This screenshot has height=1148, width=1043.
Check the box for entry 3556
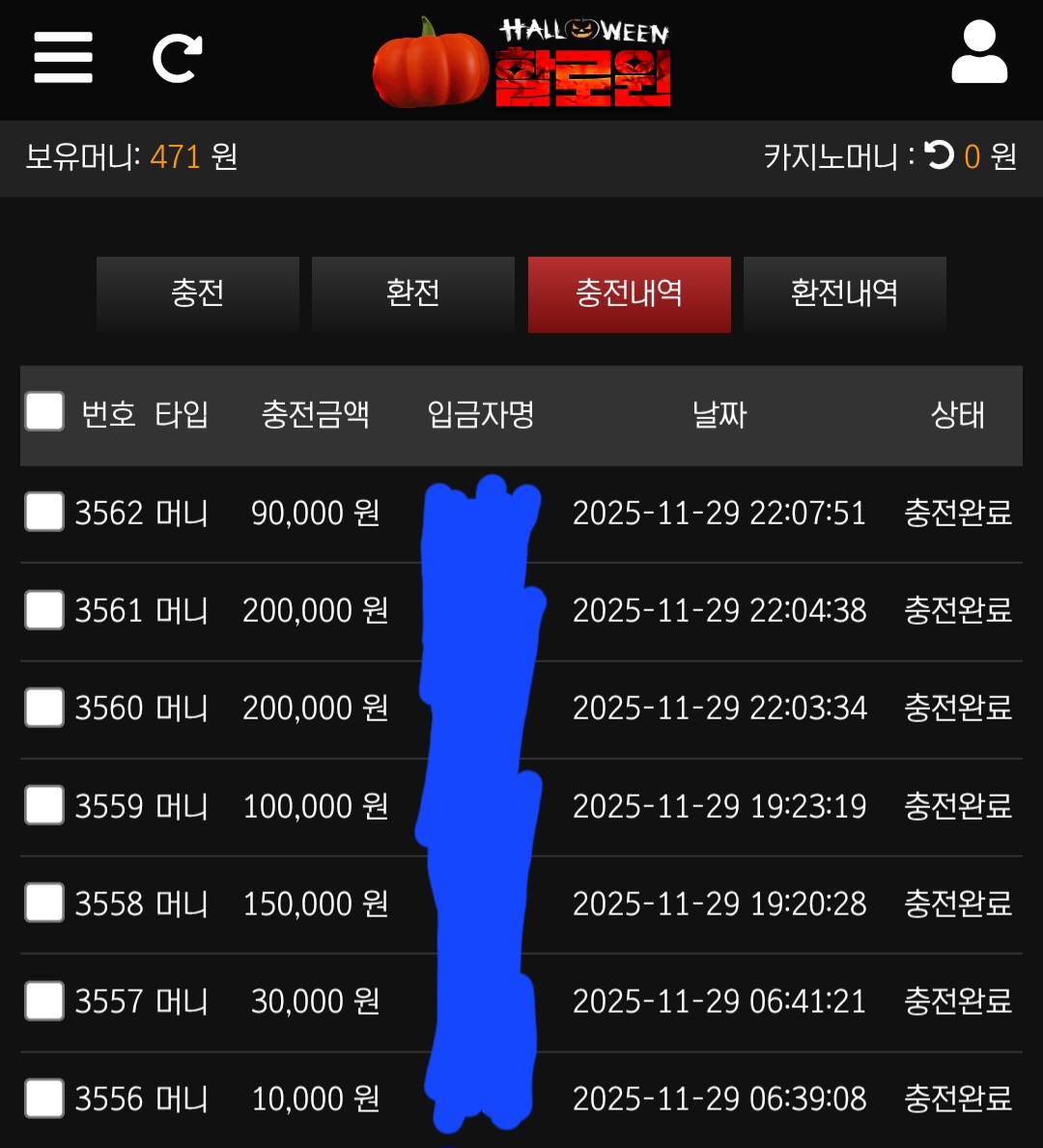click(44, 1099)
